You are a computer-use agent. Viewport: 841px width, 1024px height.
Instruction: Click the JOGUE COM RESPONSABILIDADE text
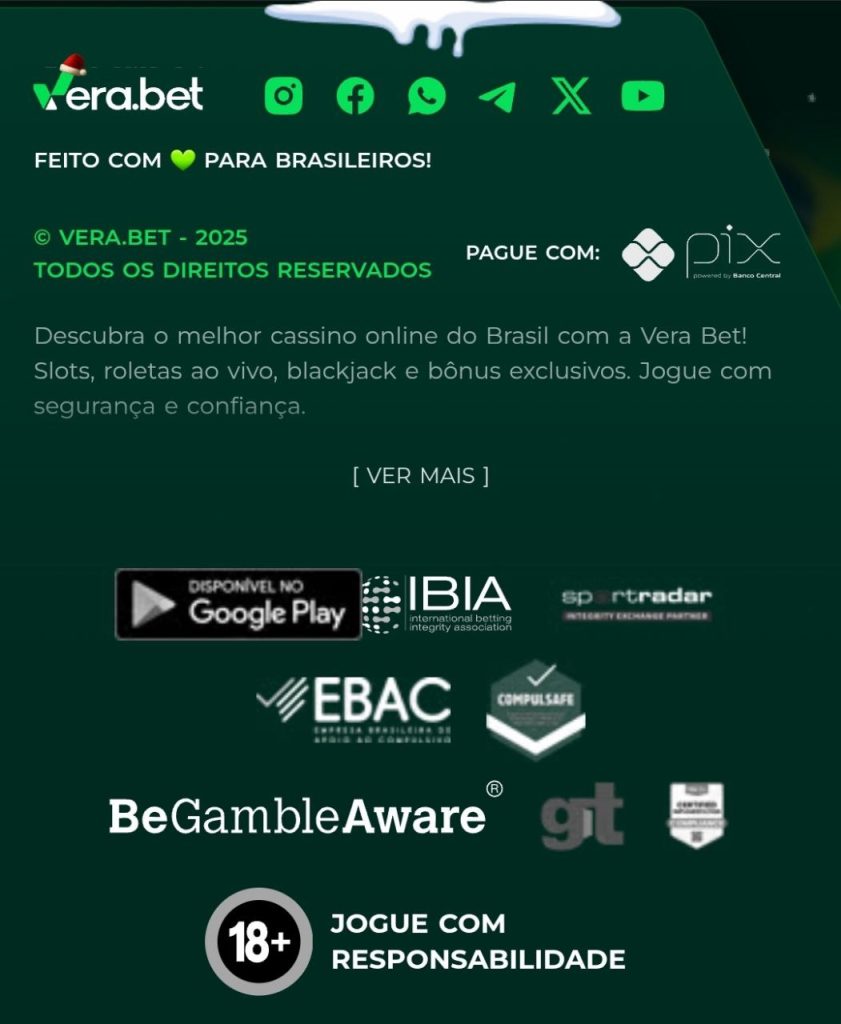click(480, 941)
